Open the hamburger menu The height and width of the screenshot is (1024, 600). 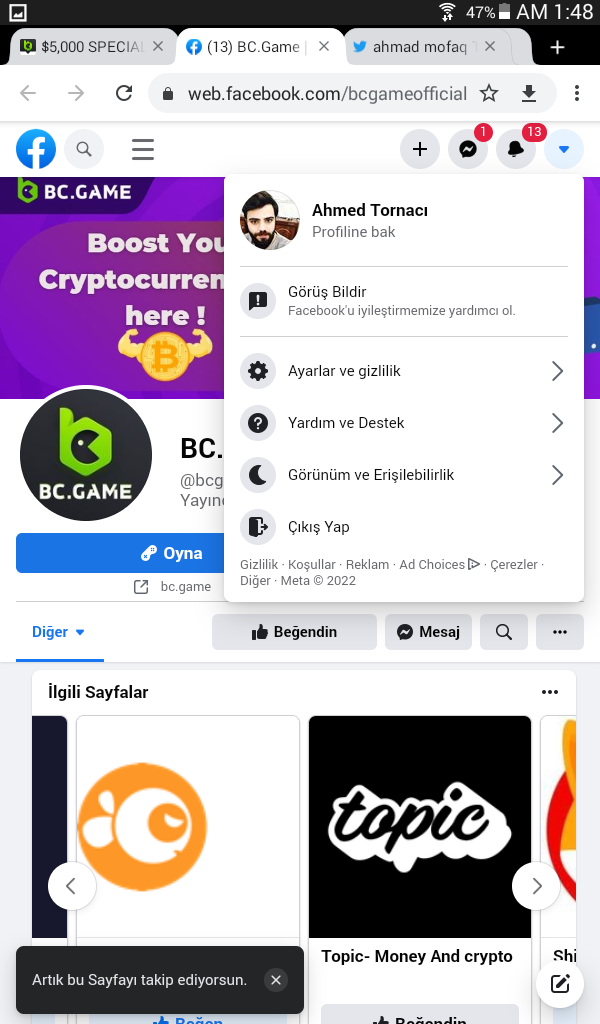click(143, 150)
